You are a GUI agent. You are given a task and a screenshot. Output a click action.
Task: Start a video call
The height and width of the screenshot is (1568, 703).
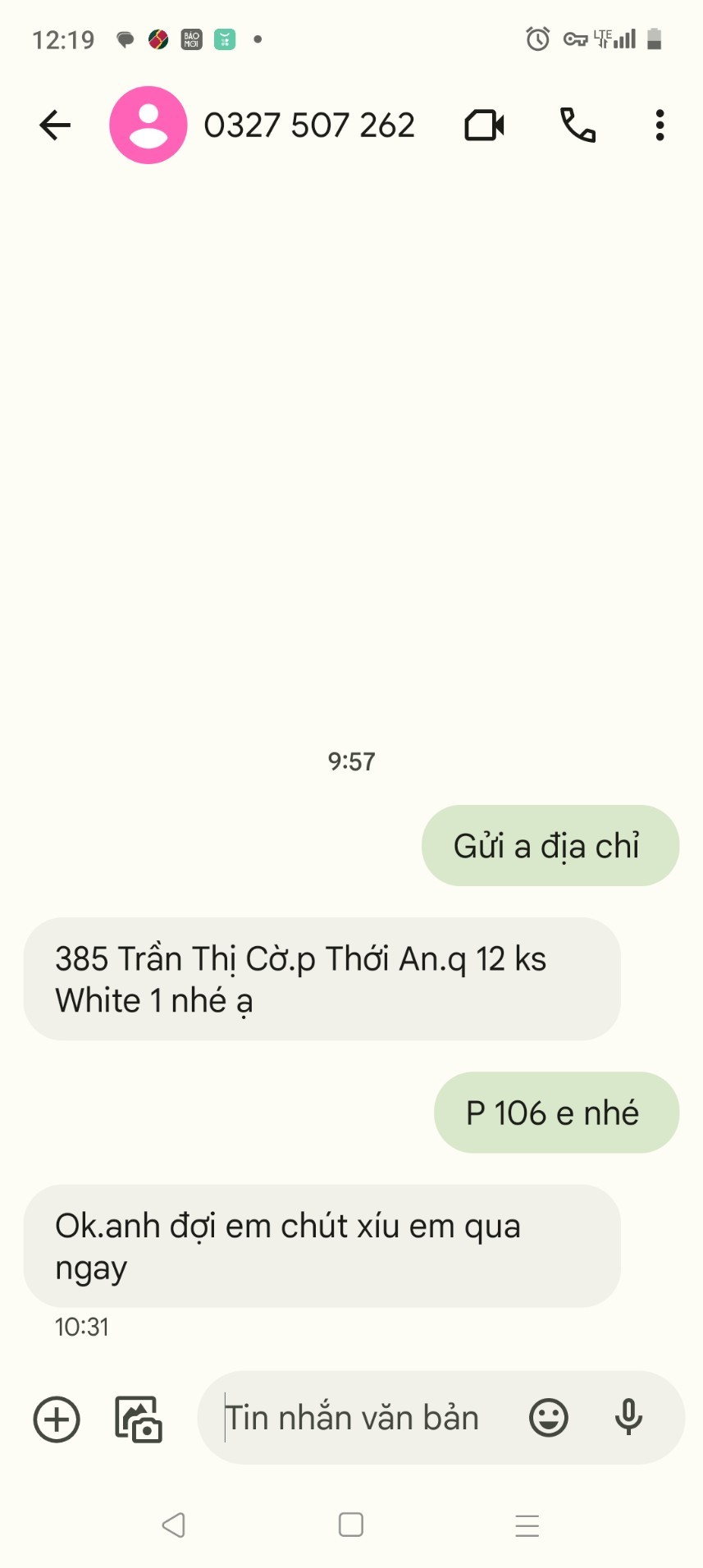coord(484,126)
